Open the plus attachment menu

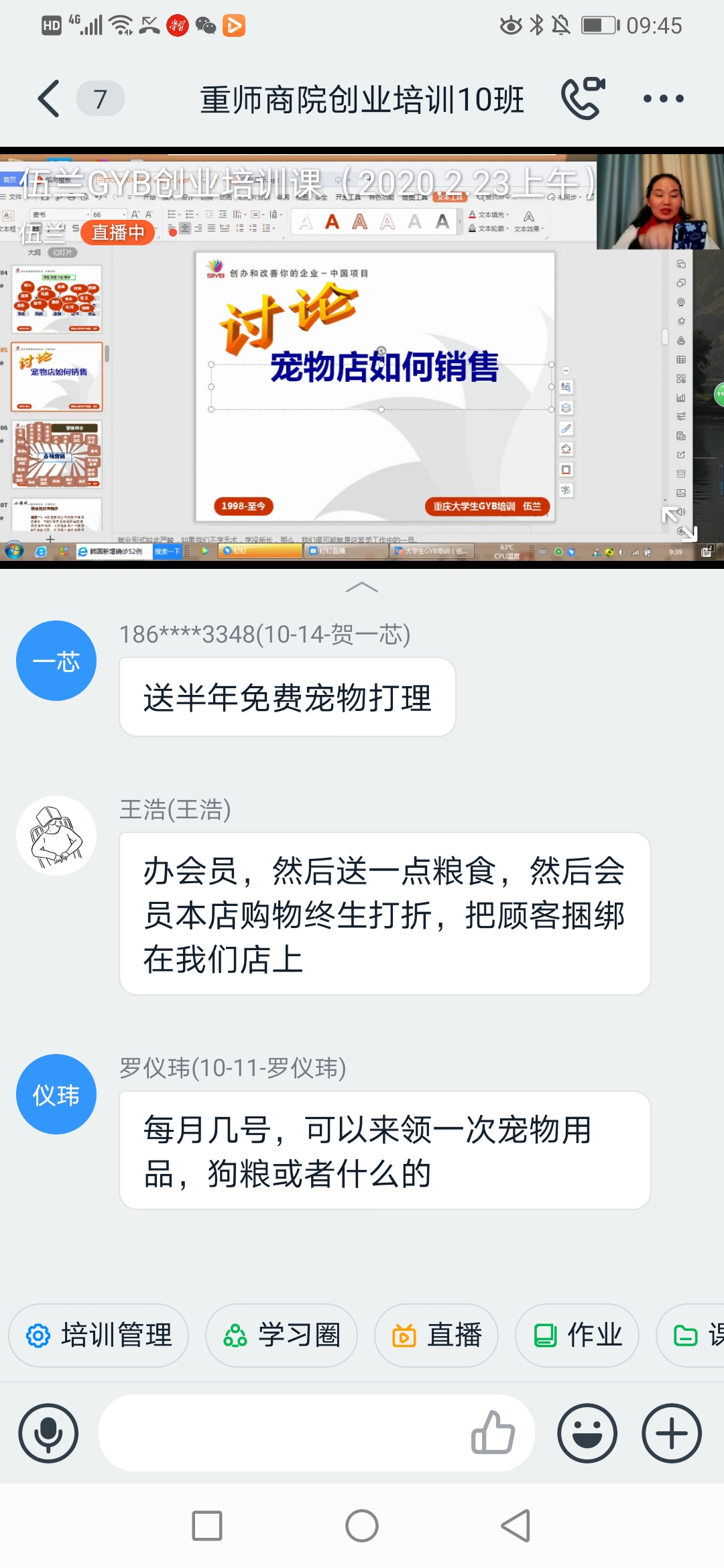coord(672,1433)
